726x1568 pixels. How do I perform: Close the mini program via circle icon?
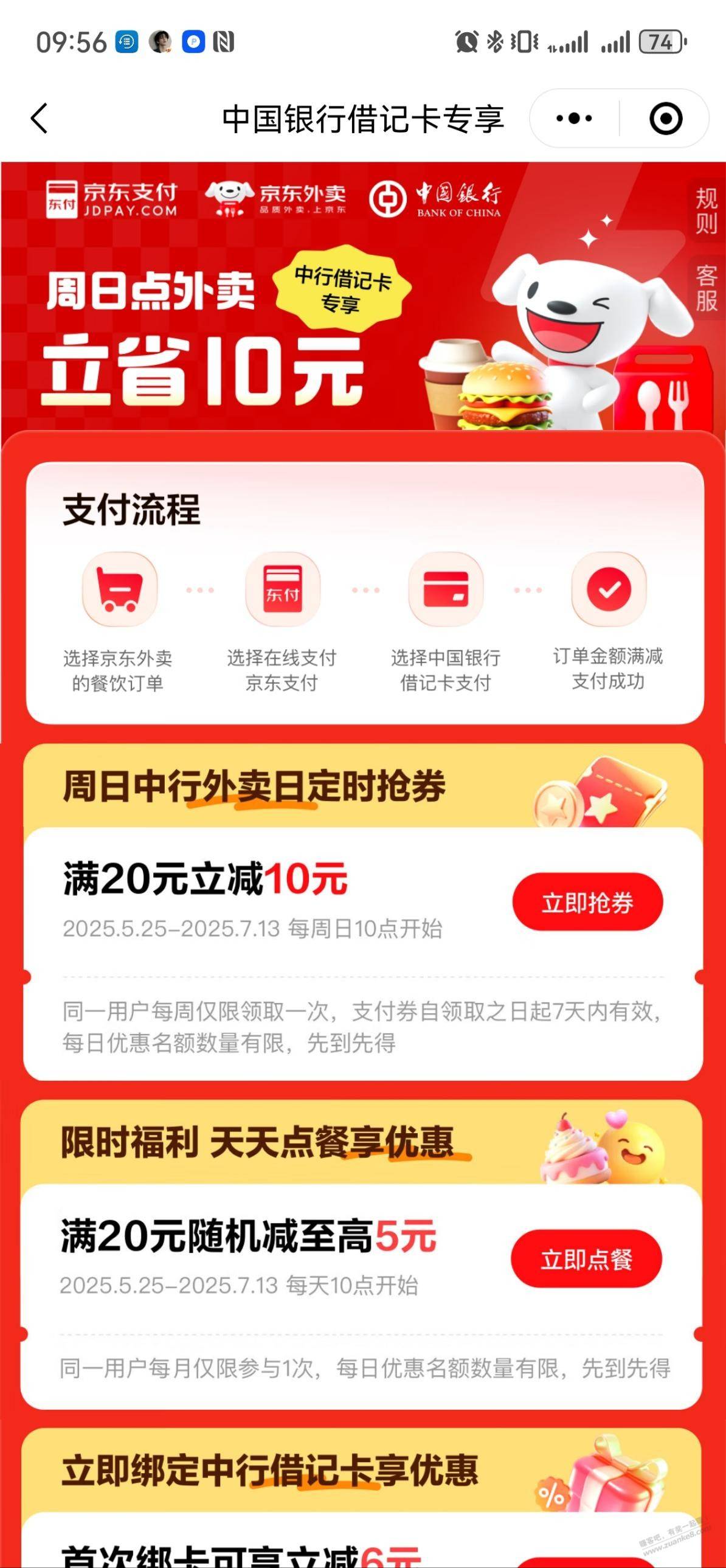click(666, 118)
